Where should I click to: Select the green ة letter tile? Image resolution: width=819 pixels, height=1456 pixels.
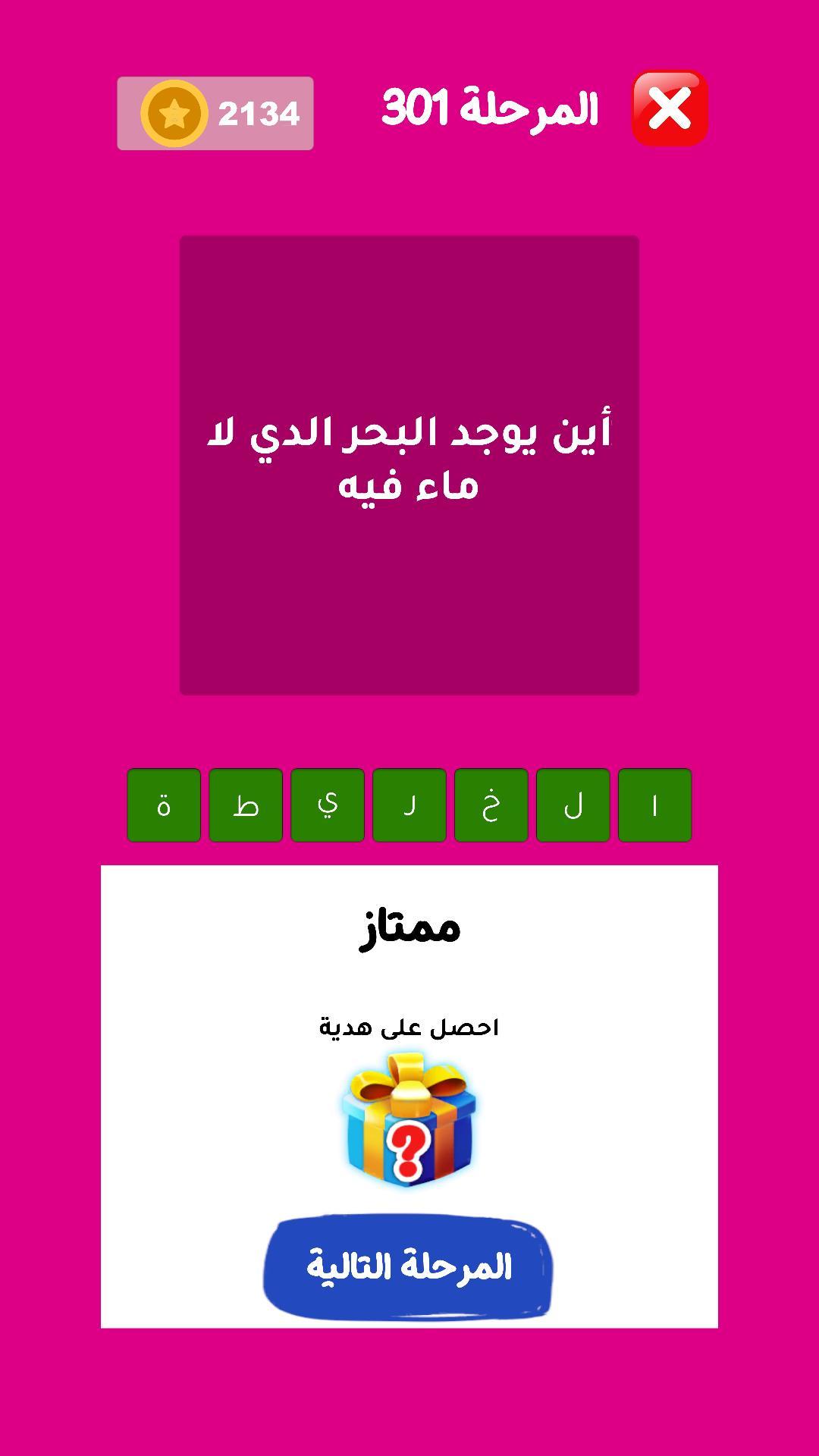click(x=164, y=805)
